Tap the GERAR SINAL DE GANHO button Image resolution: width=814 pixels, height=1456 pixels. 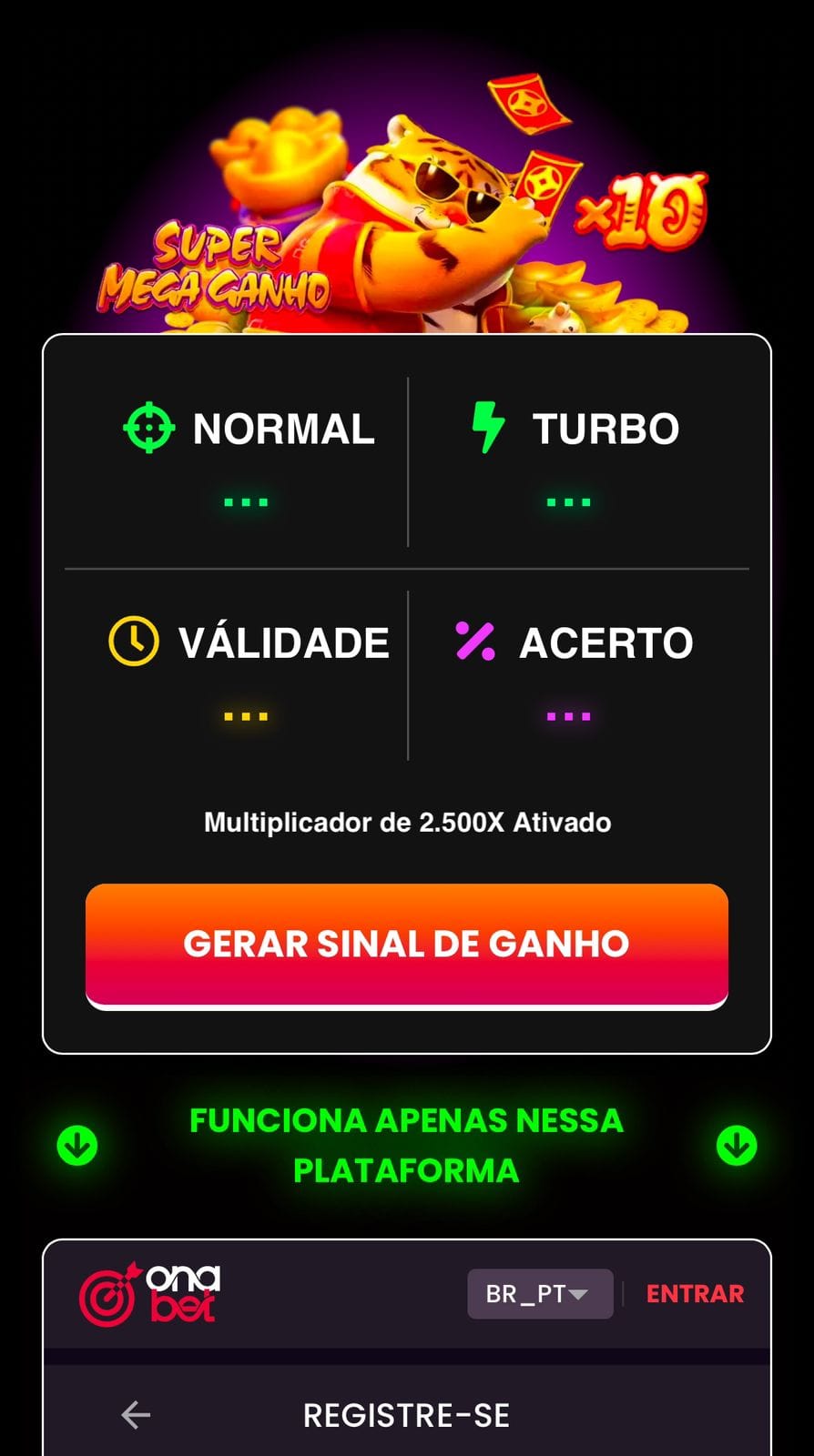407,945
